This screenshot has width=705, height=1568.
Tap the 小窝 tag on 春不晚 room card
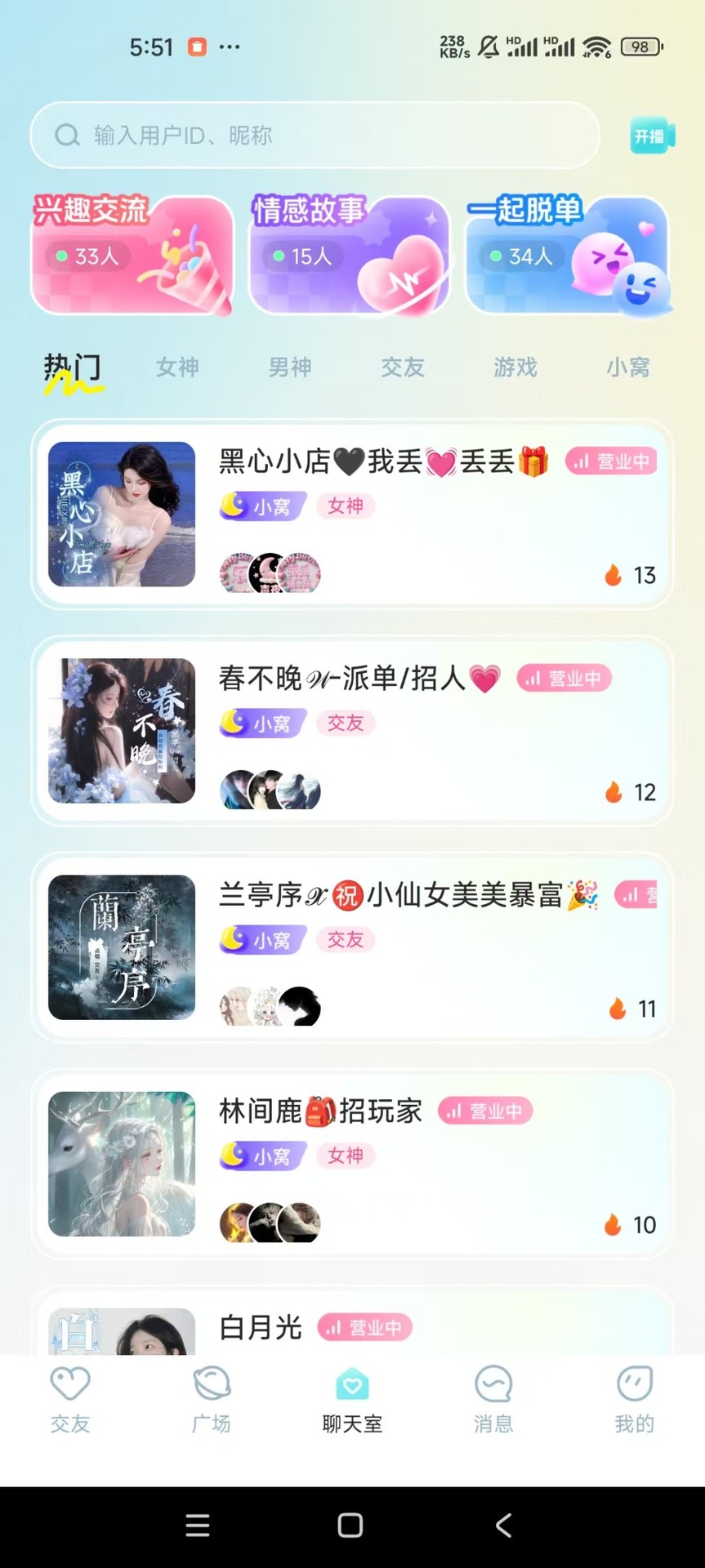[261, 723]
